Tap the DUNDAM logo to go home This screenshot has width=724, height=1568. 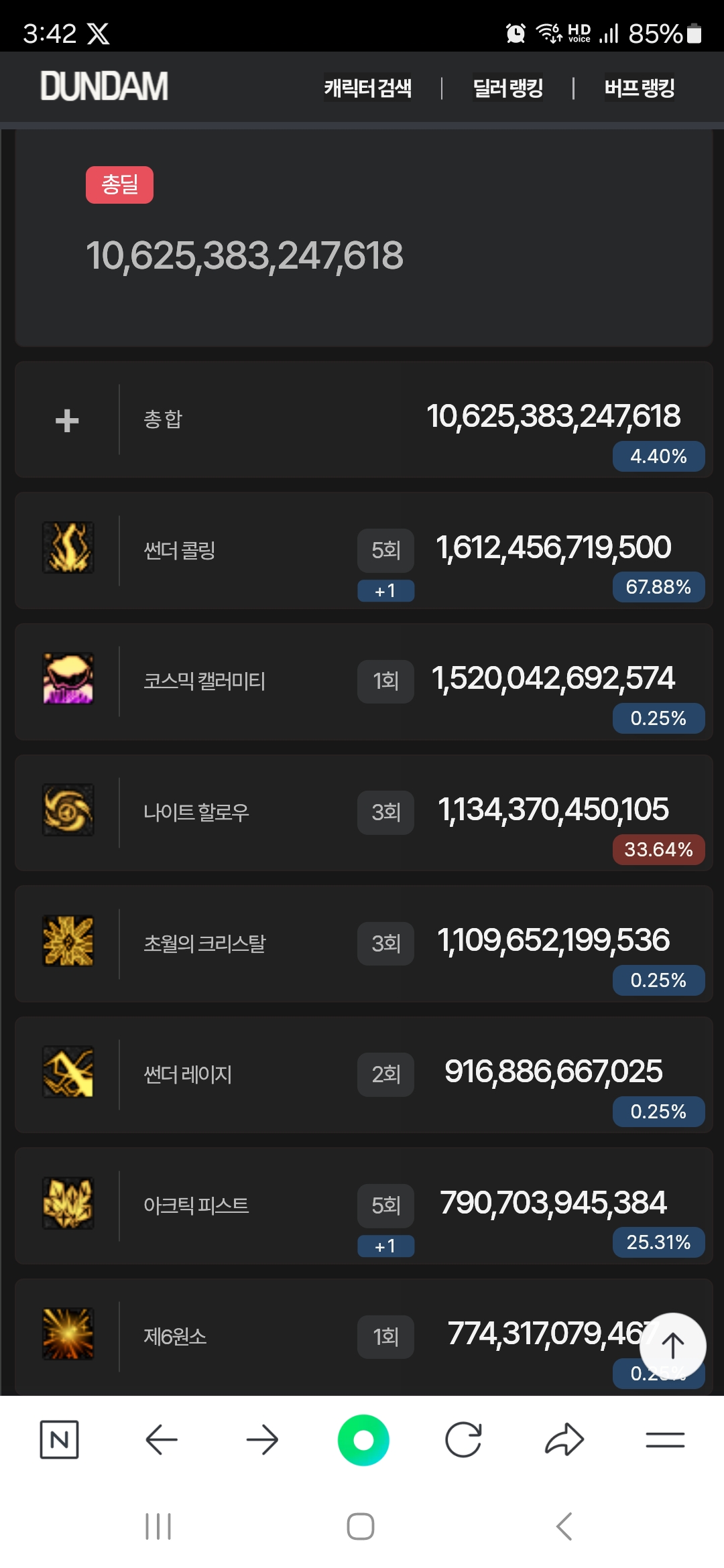104,86
